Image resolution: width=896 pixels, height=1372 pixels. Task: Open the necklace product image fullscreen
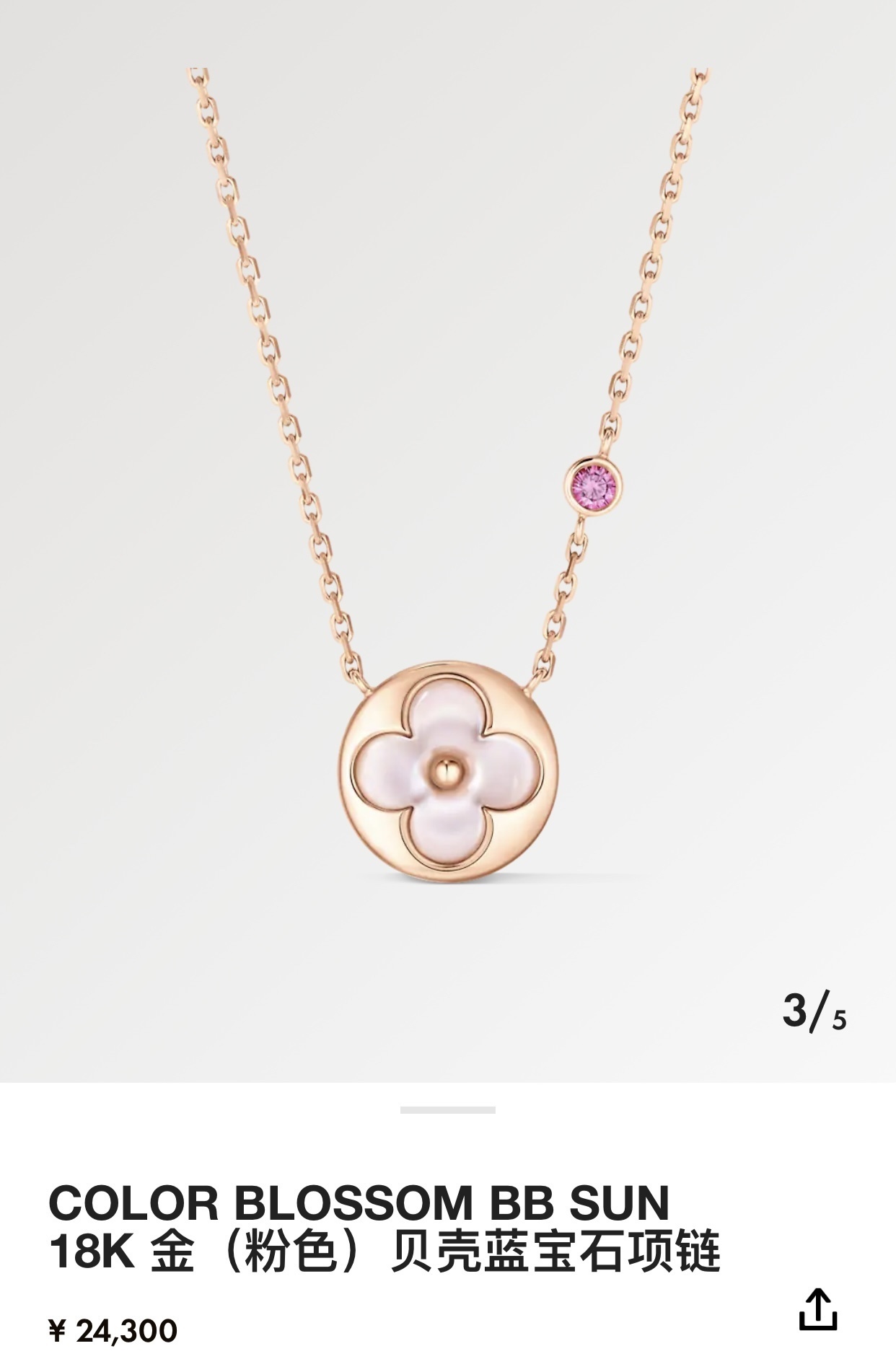(x=447, y=541)
